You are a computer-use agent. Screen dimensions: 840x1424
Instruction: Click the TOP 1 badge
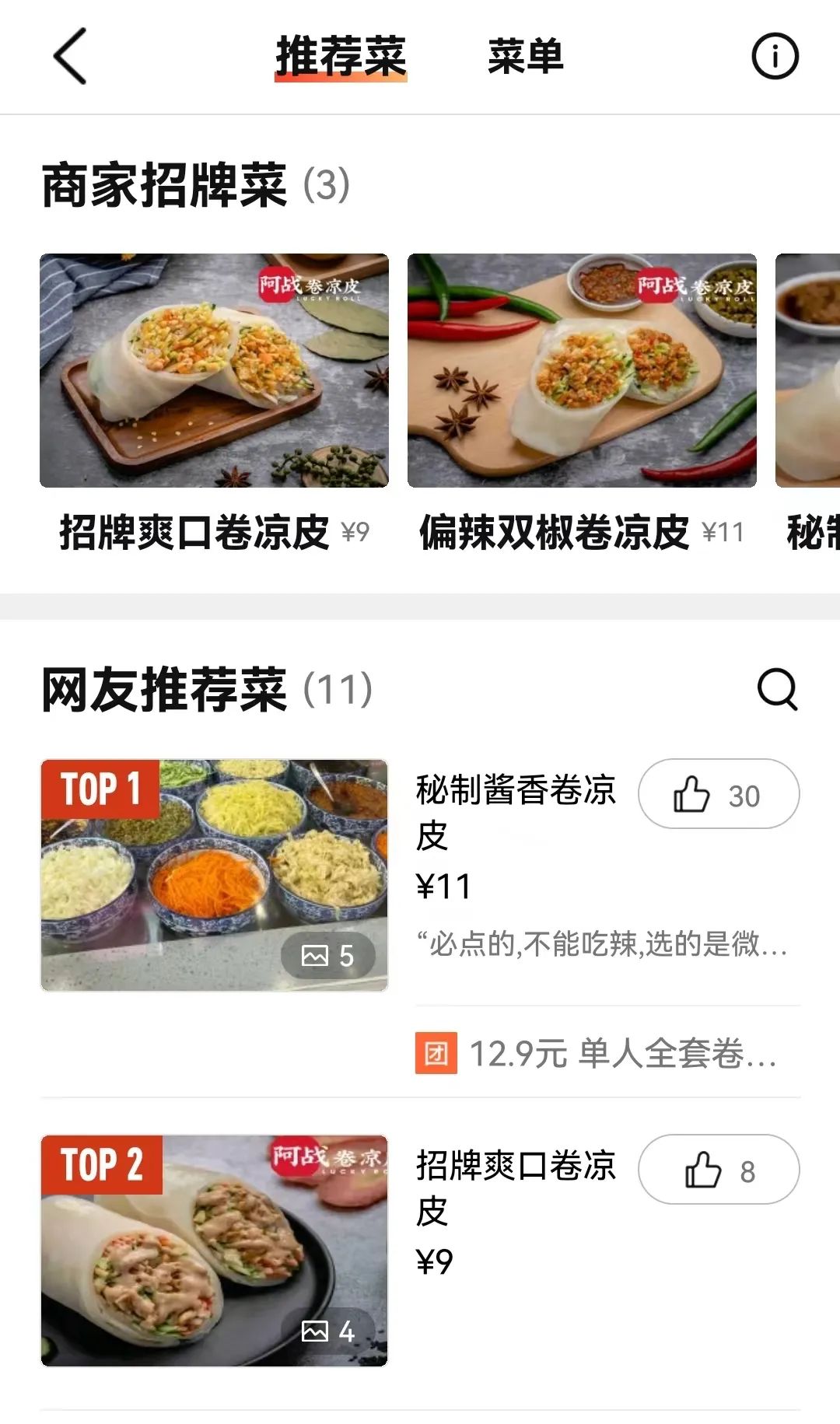point(100,789)
